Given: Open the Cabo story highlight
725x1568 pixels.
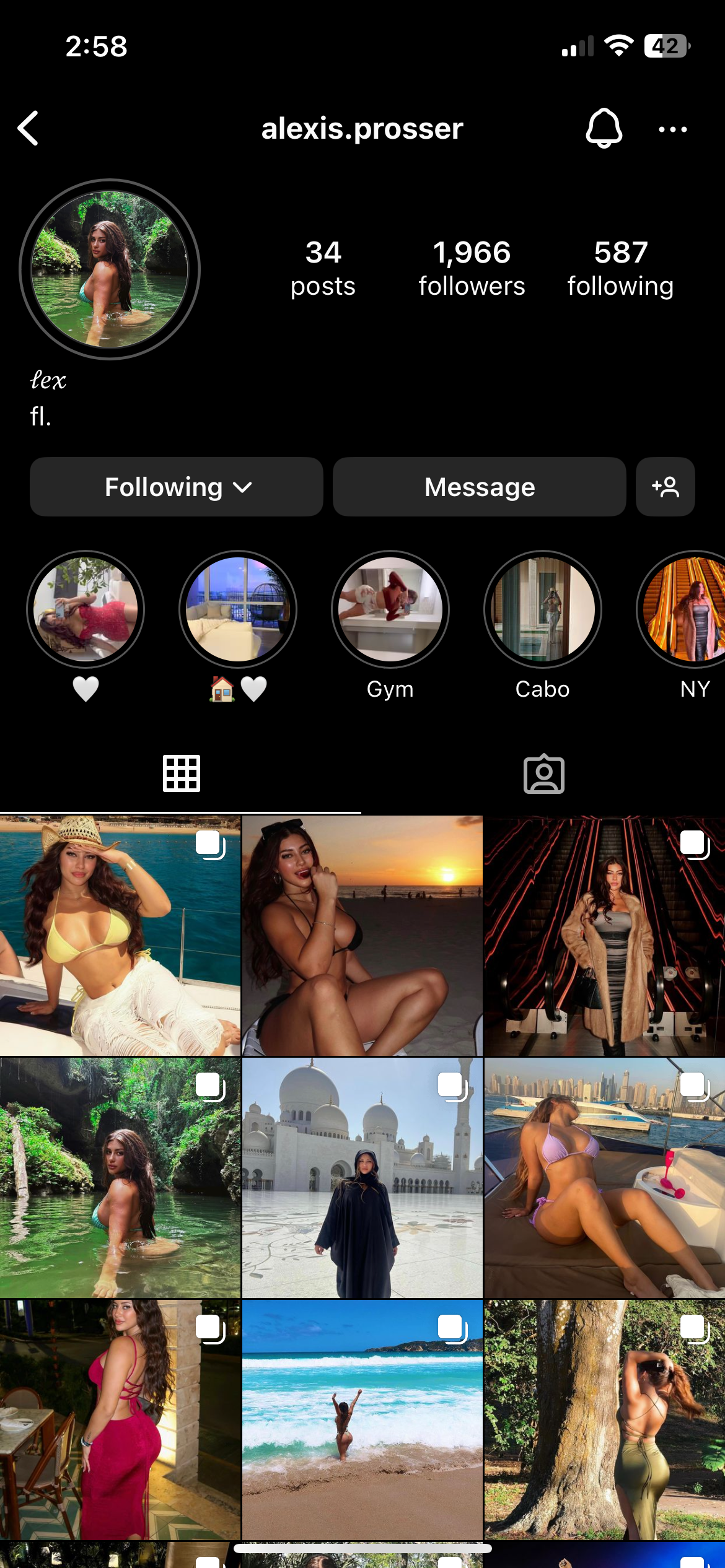Looking at the screenshot, I should 542,625.
